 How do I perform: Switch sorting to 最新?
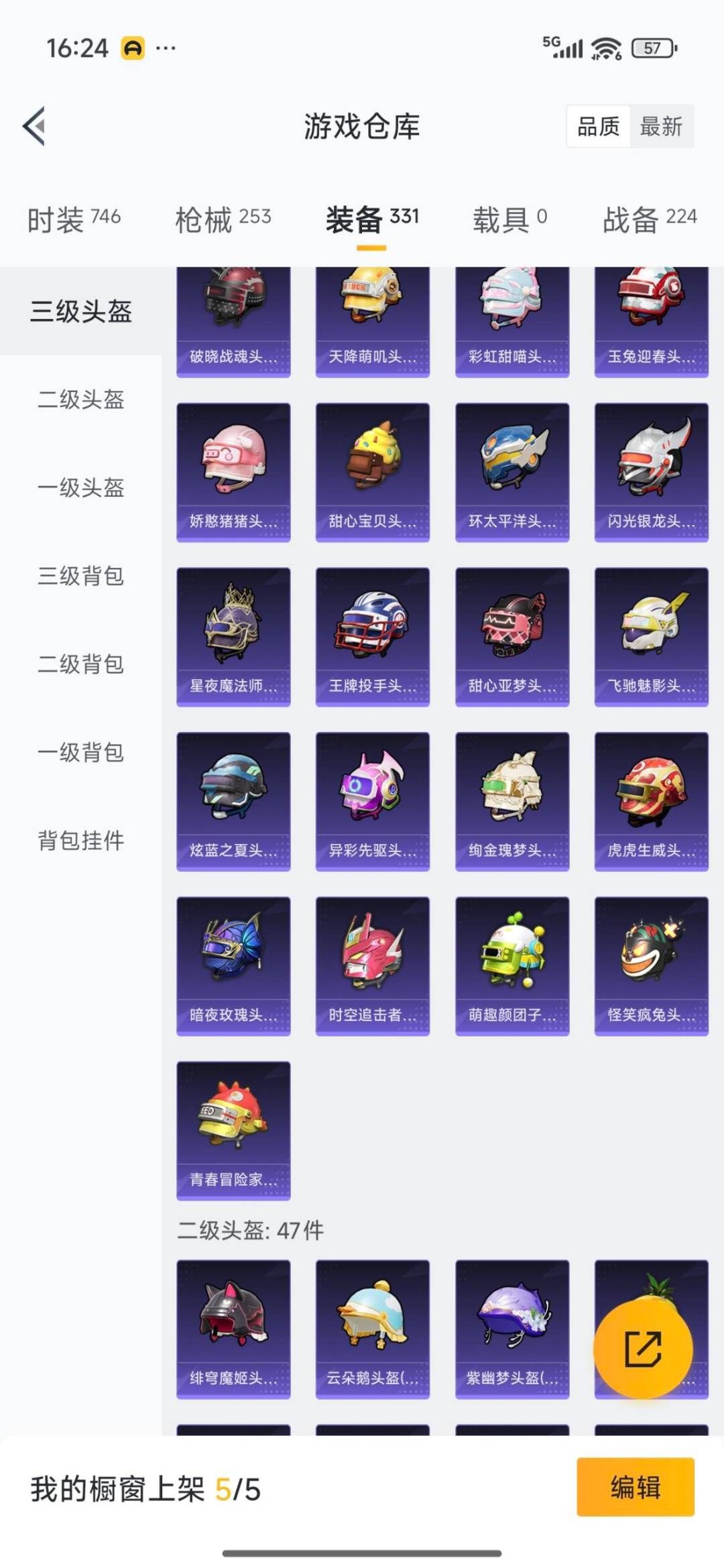661,127
